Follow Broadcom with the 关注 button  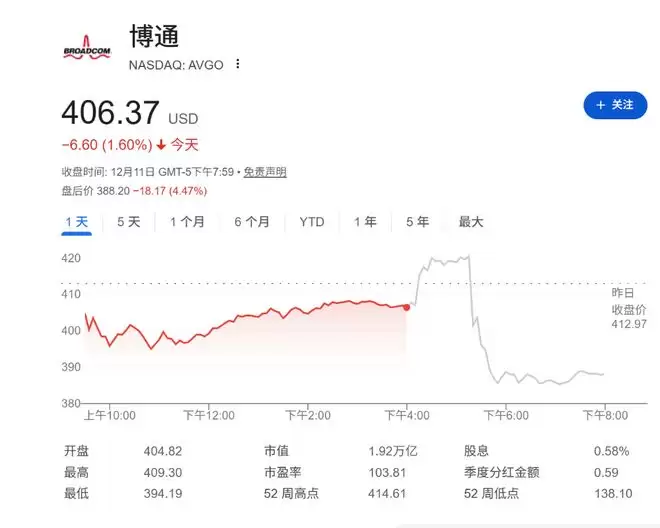point(615,105)
